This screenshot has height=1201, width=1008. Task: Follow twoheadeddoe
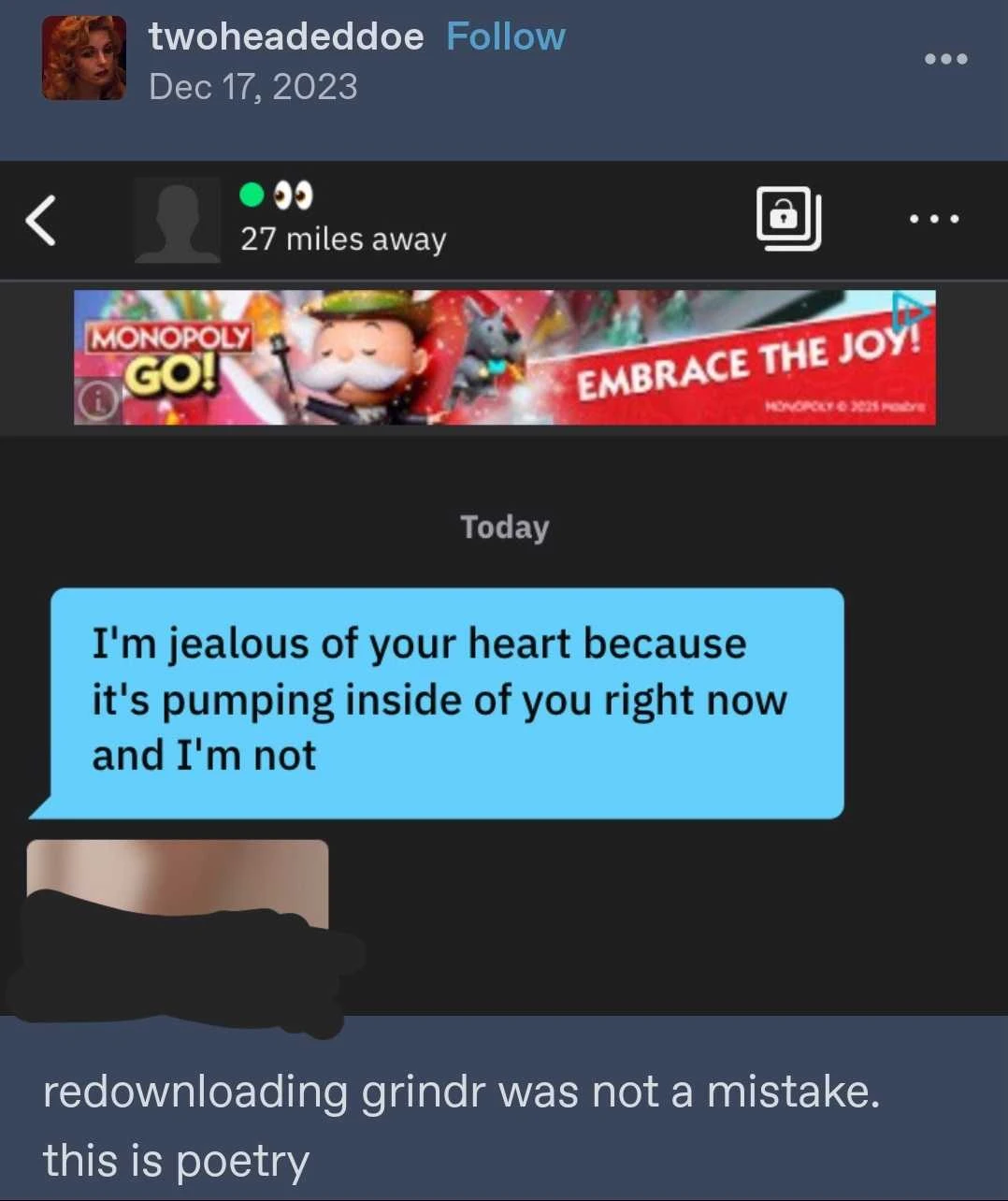(x=505, y=36)
